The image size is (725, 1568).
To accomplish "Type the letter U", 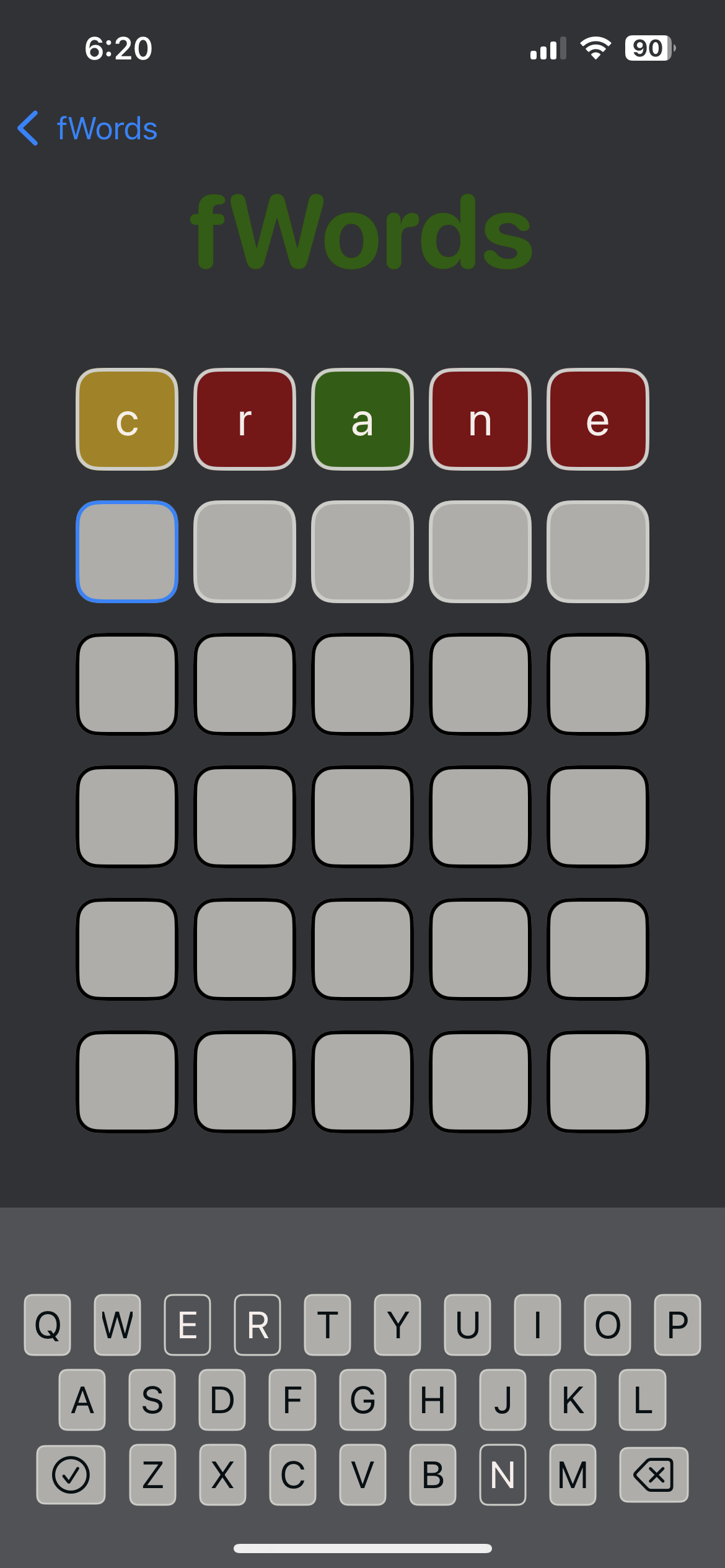I will coord(468,1325).
